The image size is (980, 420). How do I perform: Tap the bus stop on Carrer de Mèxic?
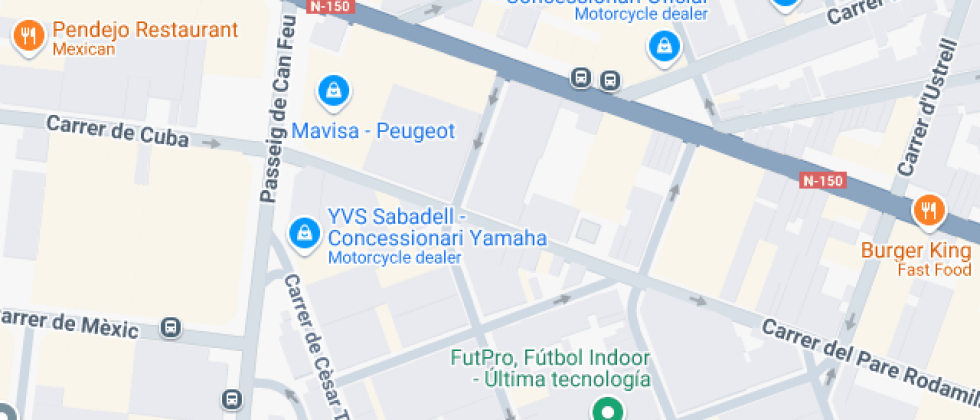[x=172, y=327]
